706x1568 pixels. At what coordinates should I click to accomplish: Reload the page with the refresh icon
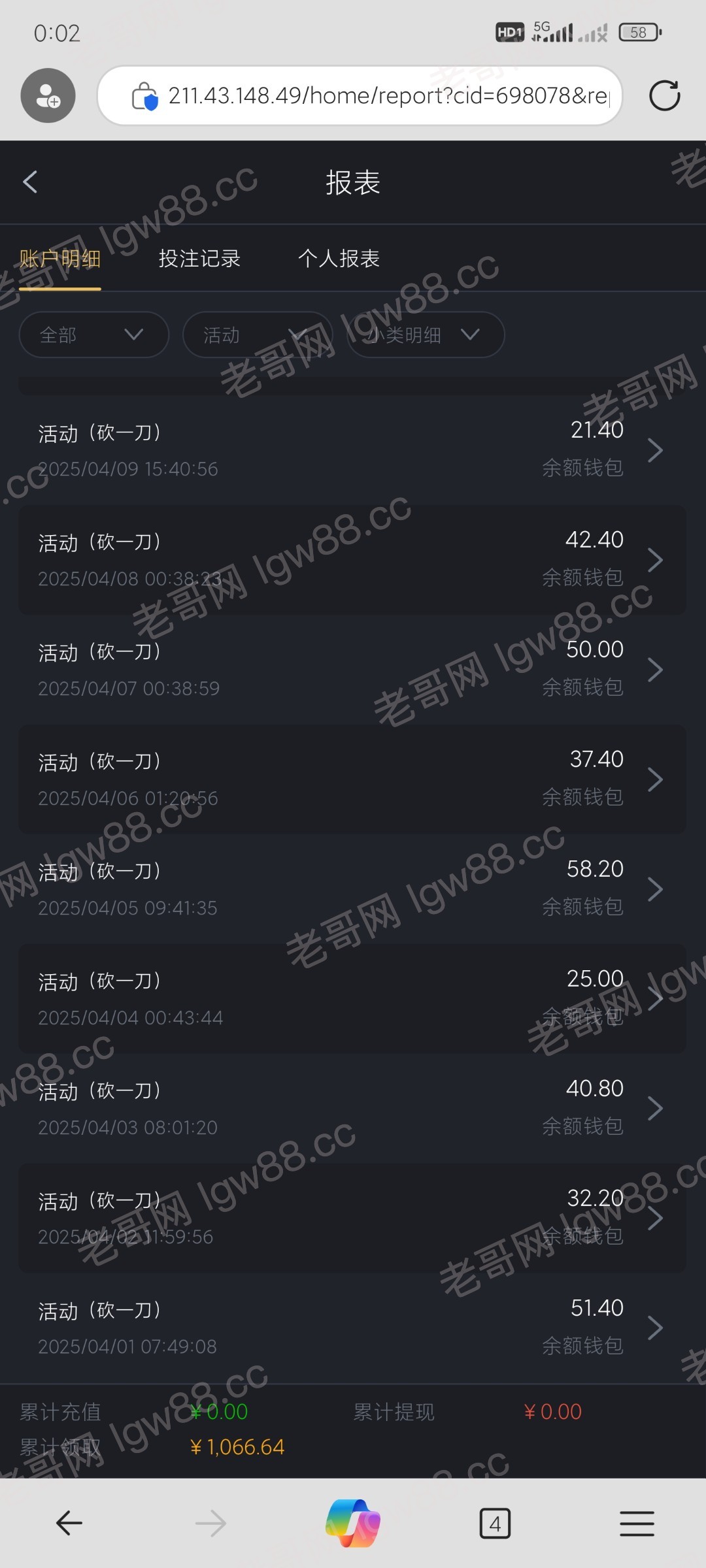point(665,96)
